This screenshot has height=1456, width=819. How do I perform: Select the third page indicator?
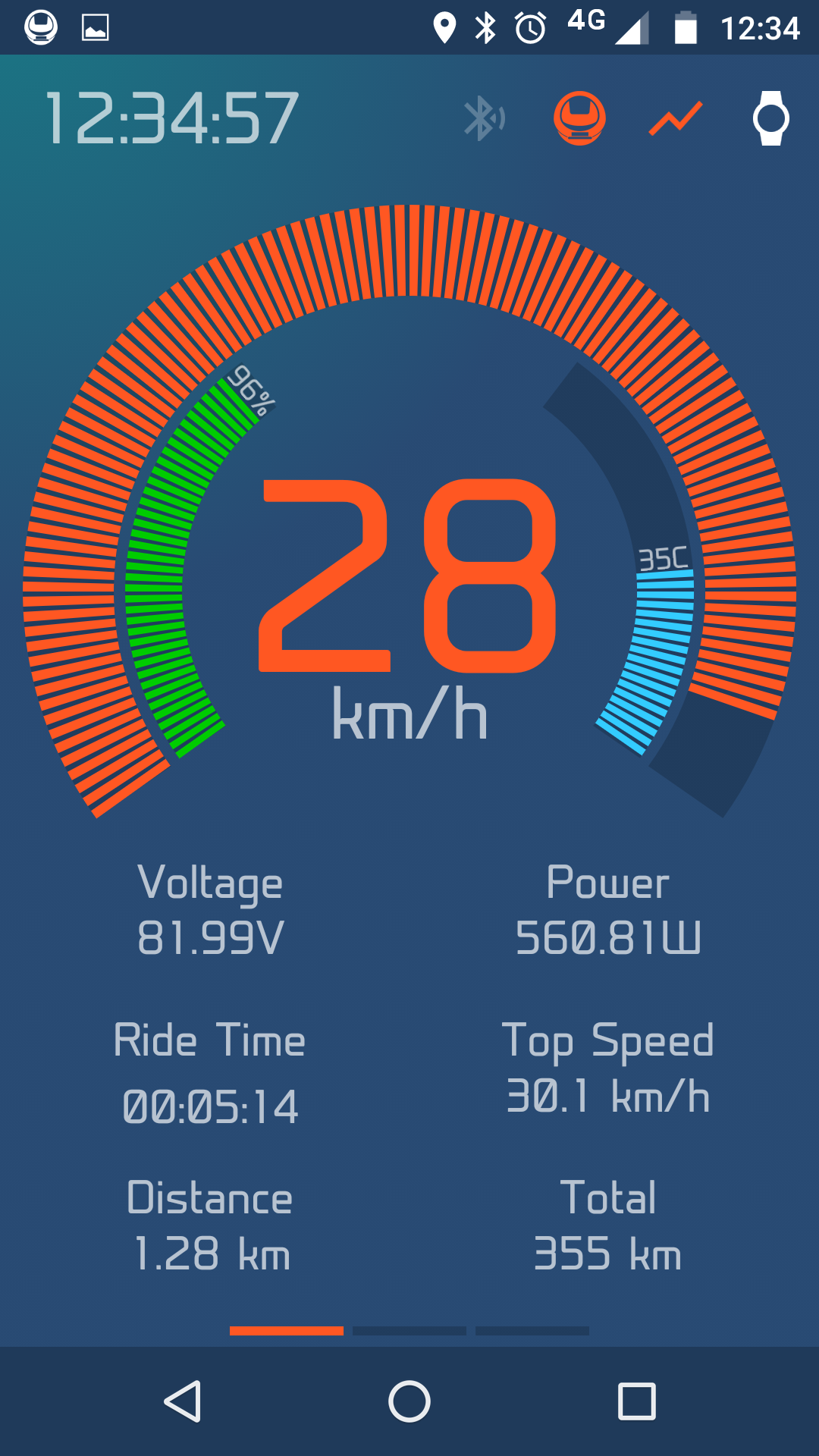coord(532,1331)
